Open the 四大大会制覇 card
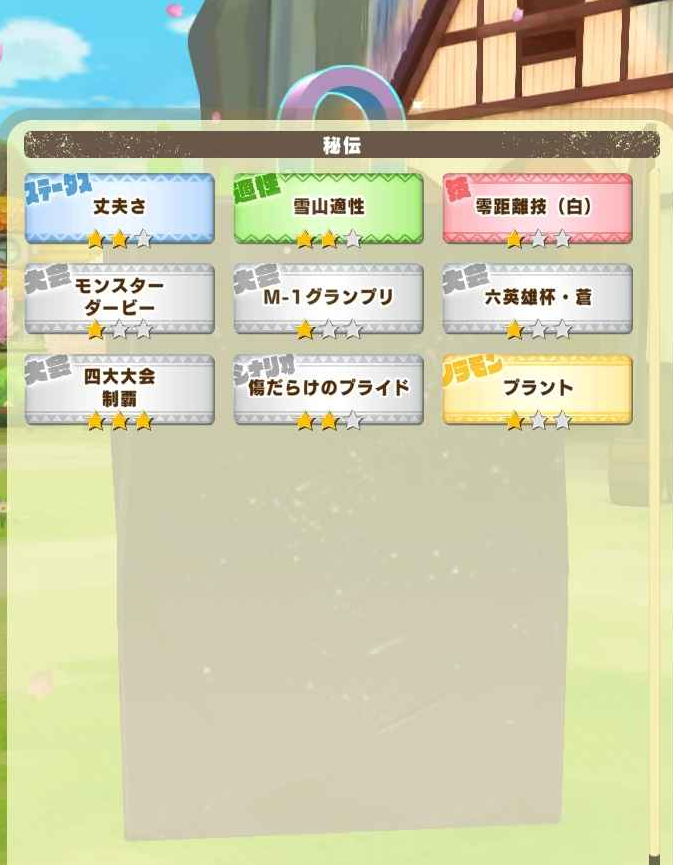673x865 pixels. (119, 389)
